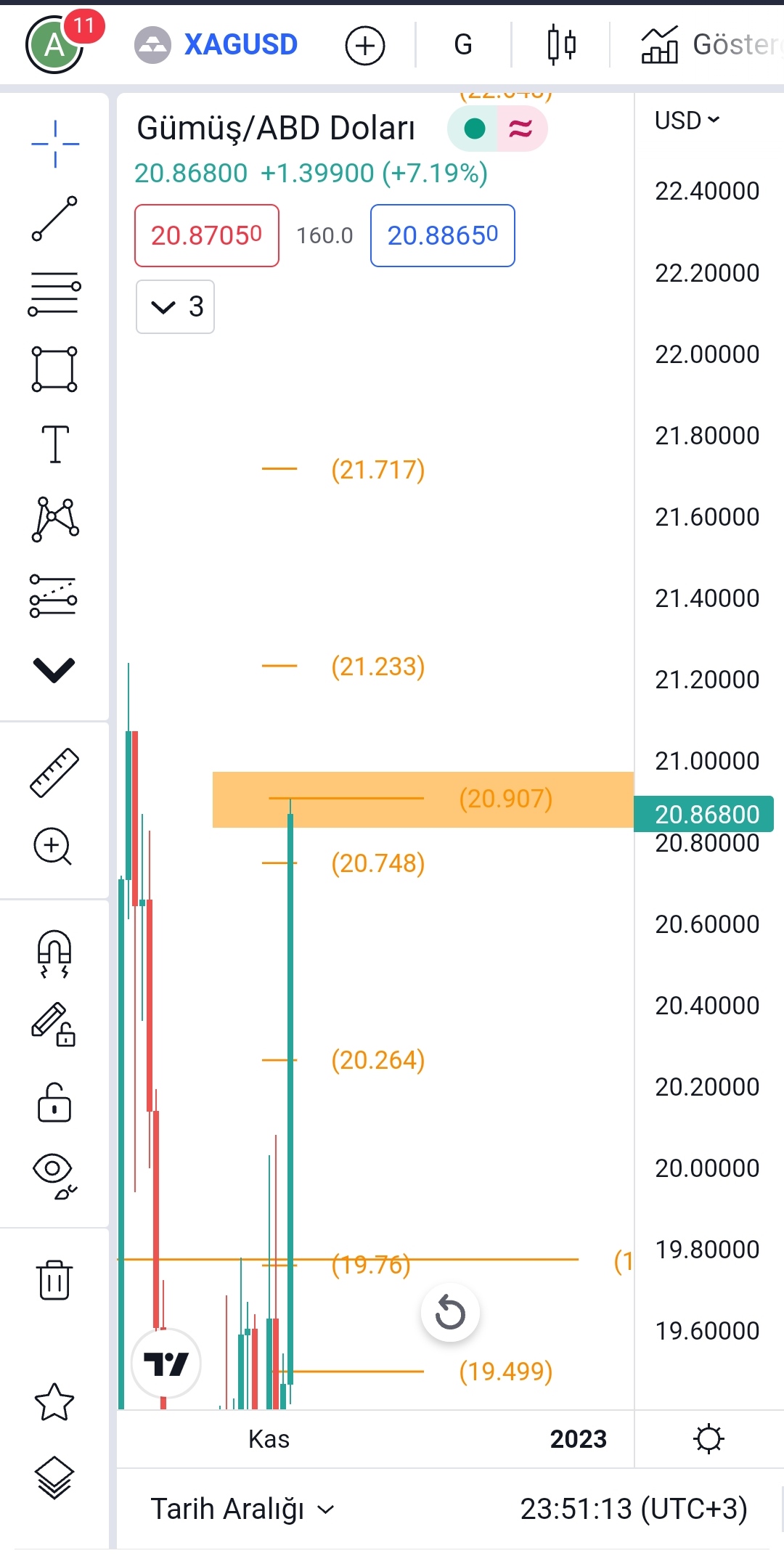Open the Tarih Aralığı date range menu

coord(242,1510)
